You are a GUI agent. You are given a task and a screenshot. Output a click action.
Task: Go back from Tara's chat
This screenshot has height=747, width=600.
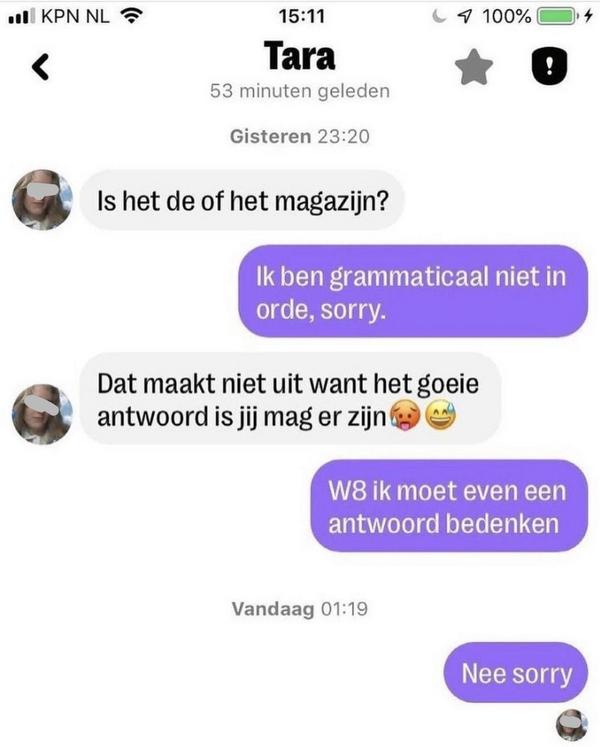[40, 67]
